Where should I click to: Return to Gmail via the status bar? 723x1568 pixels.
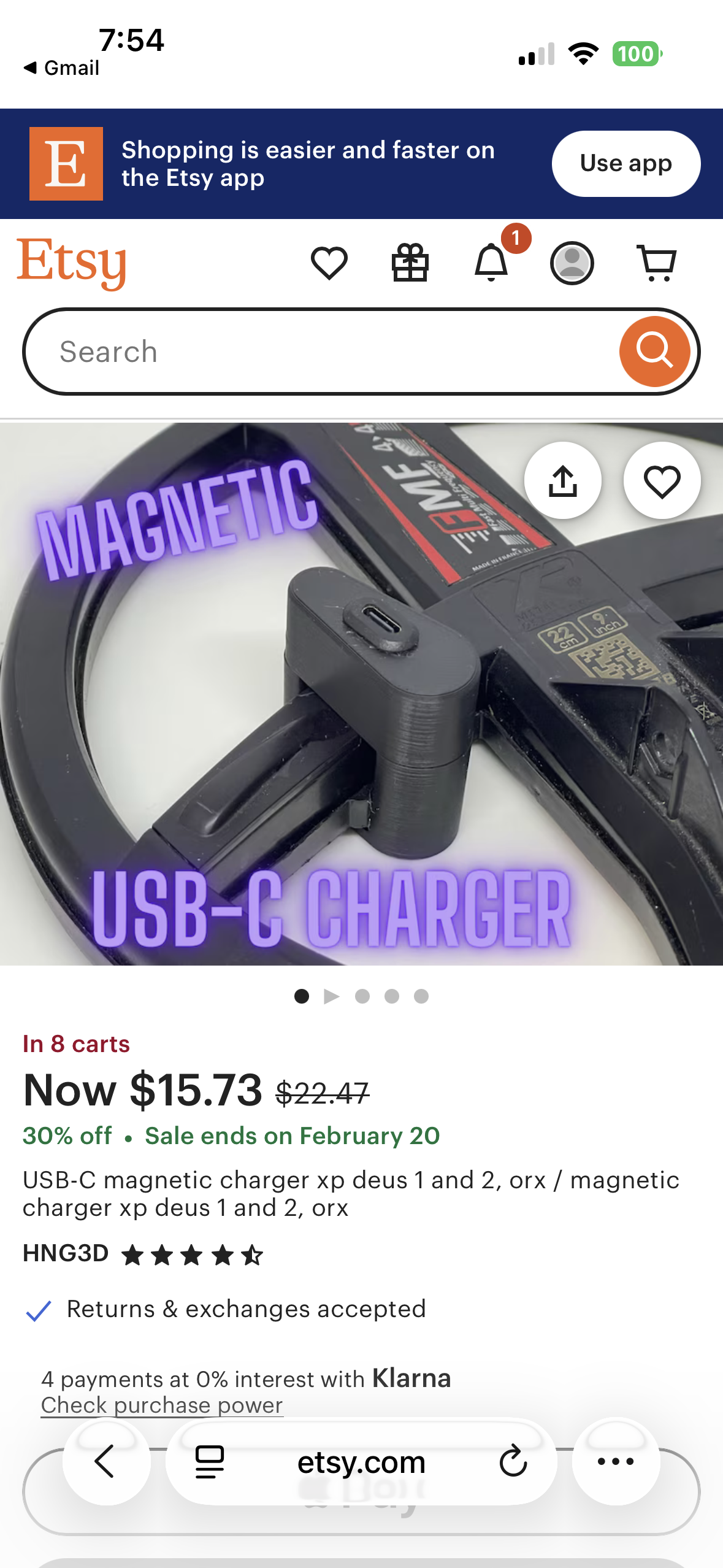[x=61, y=67]
